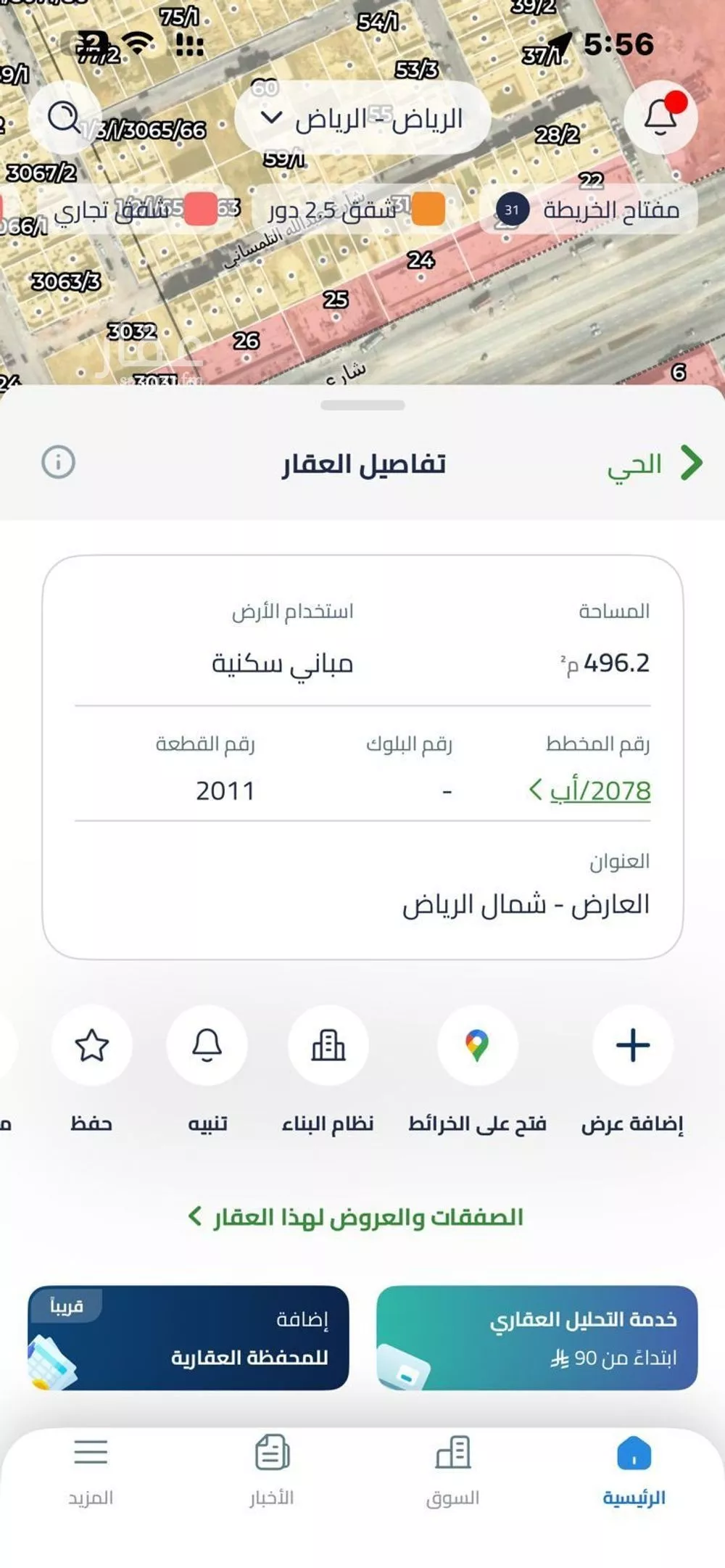
Task: Save the property by tapping the حفظ star
Action: [x=91, y=1045]
